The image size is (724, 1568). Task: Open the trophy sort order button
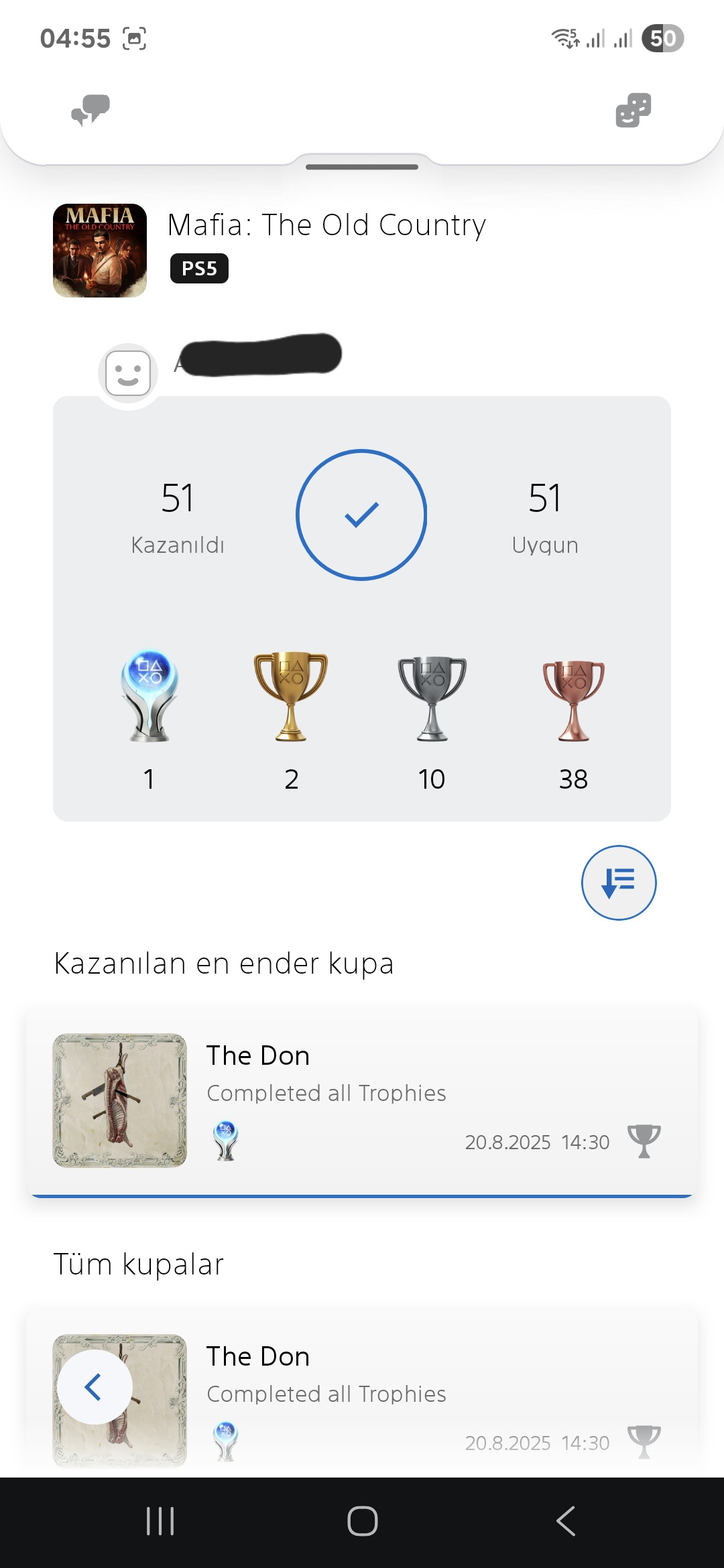point(619,883)
